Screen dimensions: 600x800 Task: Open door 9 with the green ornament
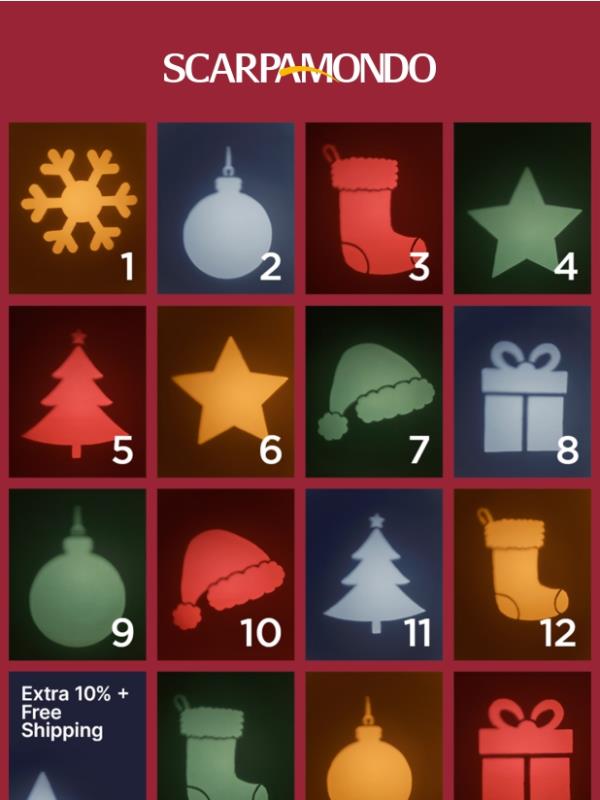click(77, 574)
